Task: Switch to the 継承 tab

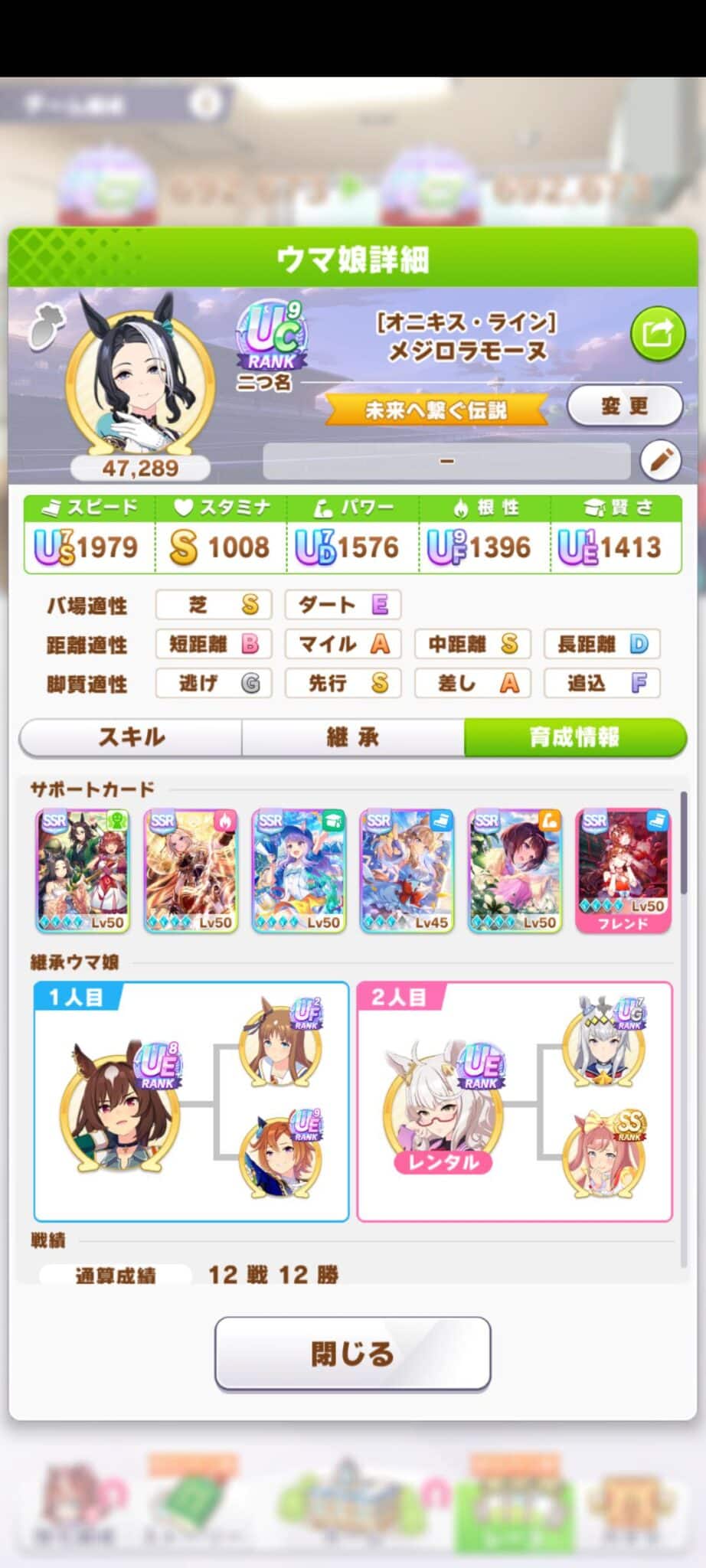Action: pos(353,737)
